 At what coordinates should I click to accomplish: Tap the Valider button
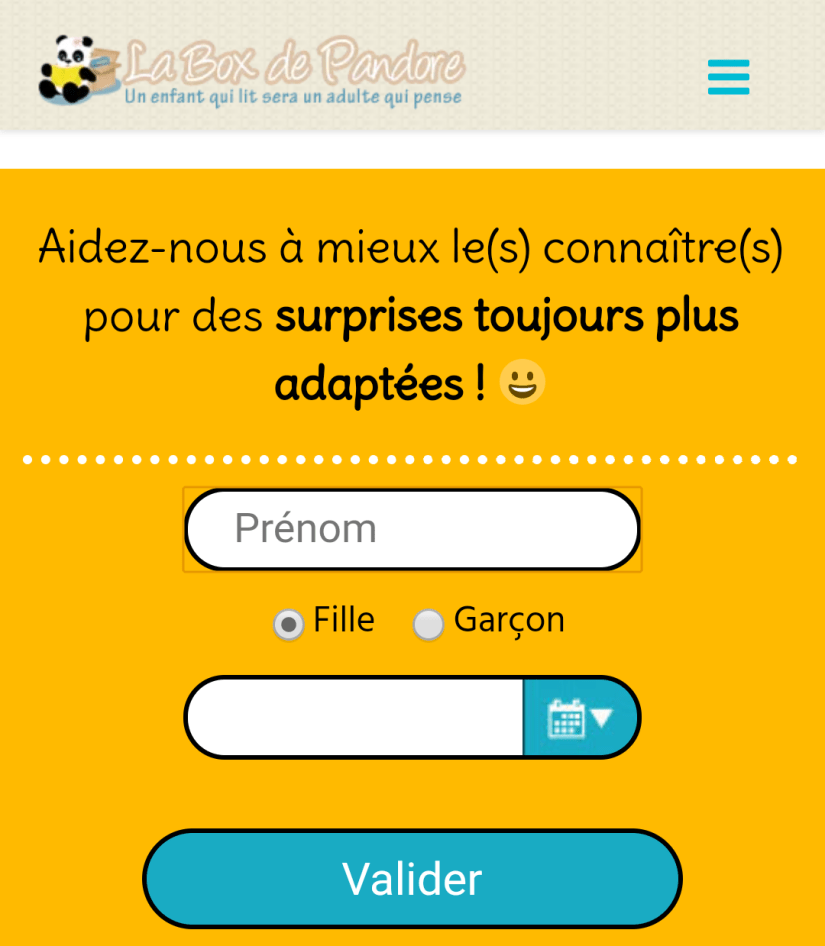pos(412,879)
